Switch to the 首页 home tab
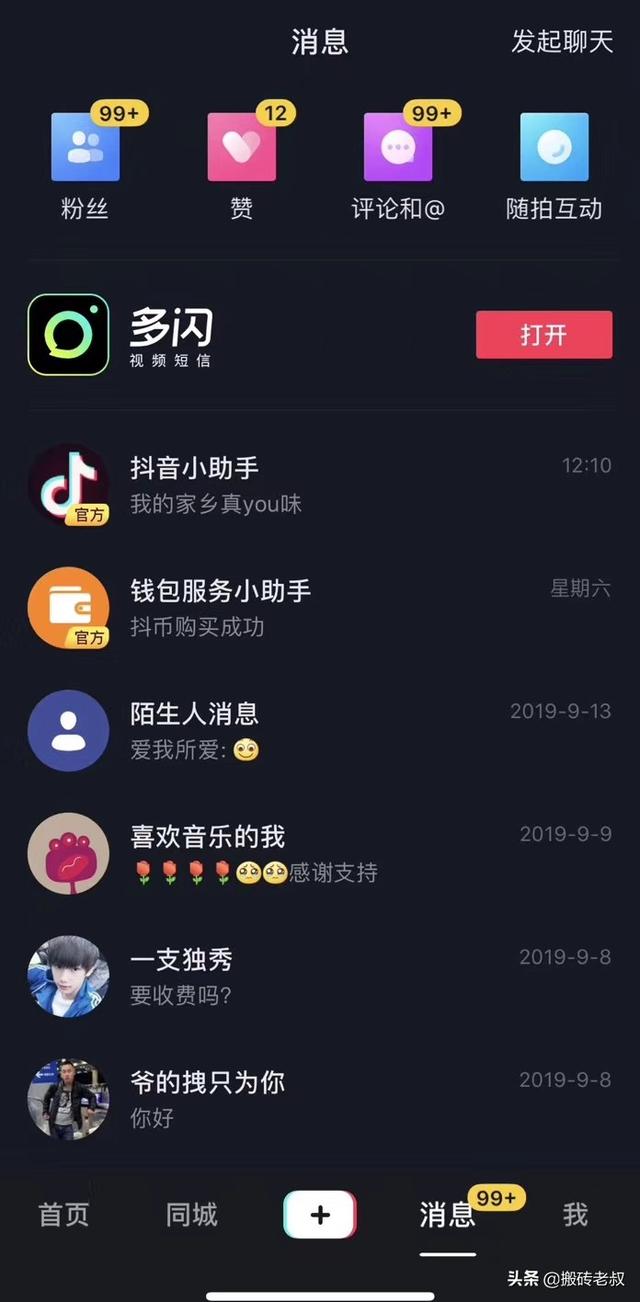640x1302 pixels. pyautogui.click(x=64, y=1215)
